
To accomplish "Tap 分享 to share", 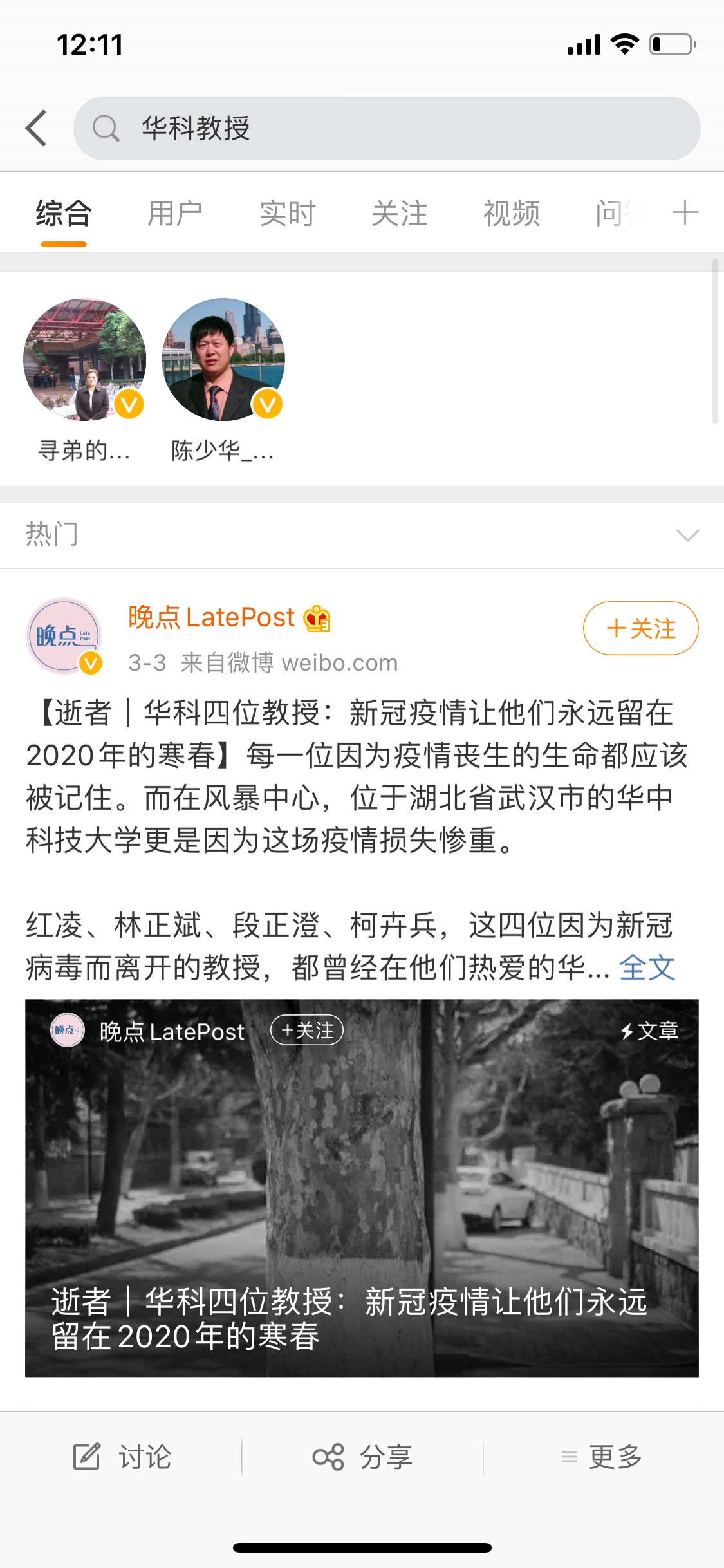I will pyautogui.click(x=362, y=1457).
